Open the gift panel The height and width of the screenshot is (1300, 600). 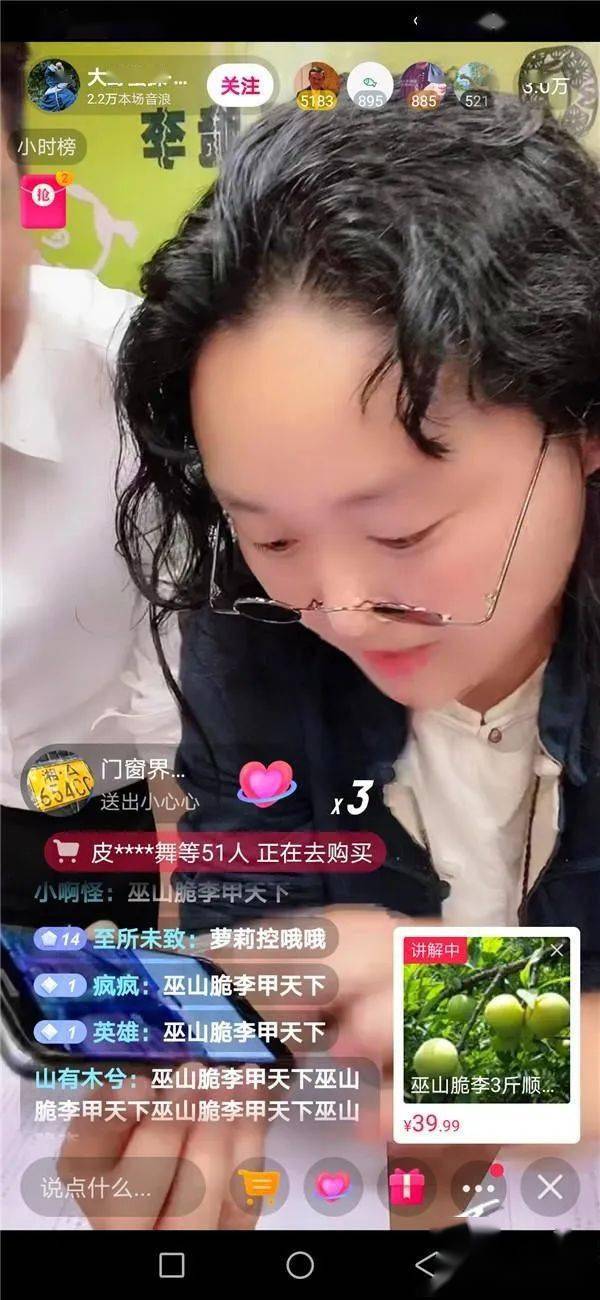click(x=406, y=1187)
